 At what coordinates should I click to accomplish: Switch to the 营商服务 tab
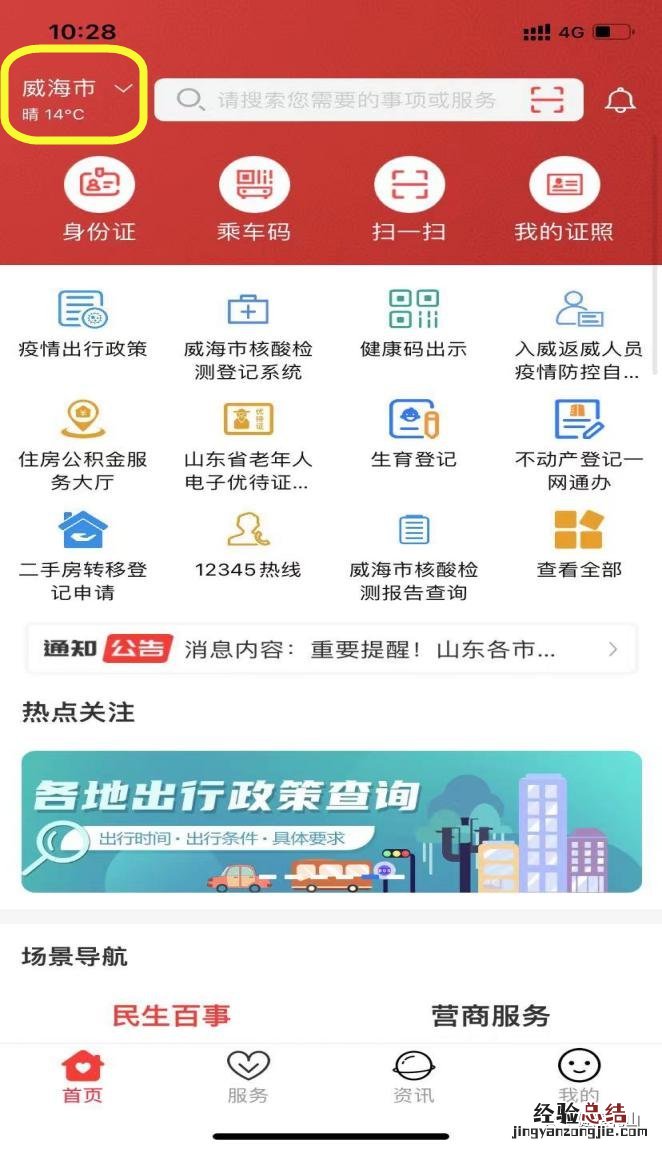tap(490, 1015)
